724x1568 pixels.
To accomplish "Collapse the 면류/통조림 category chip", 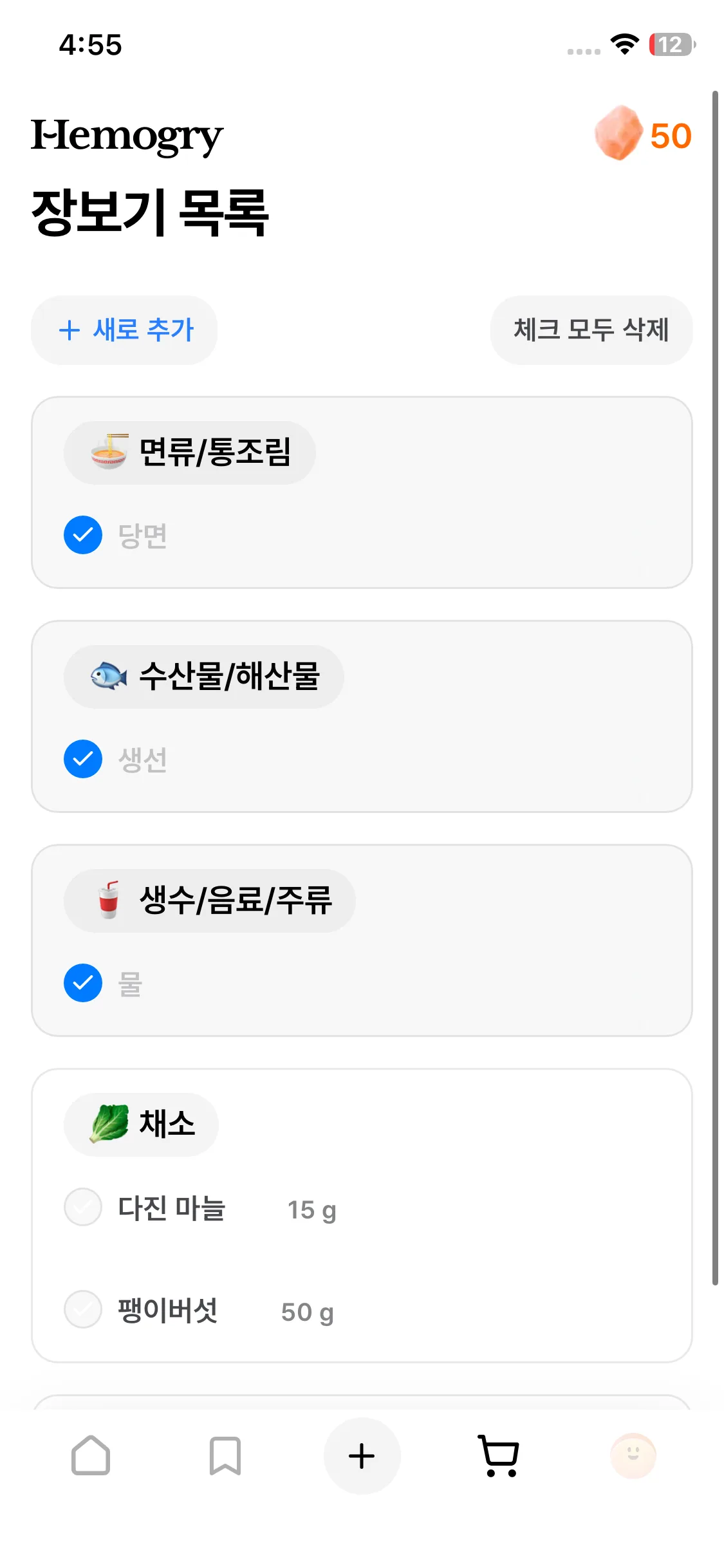I will tap(190, 453).
